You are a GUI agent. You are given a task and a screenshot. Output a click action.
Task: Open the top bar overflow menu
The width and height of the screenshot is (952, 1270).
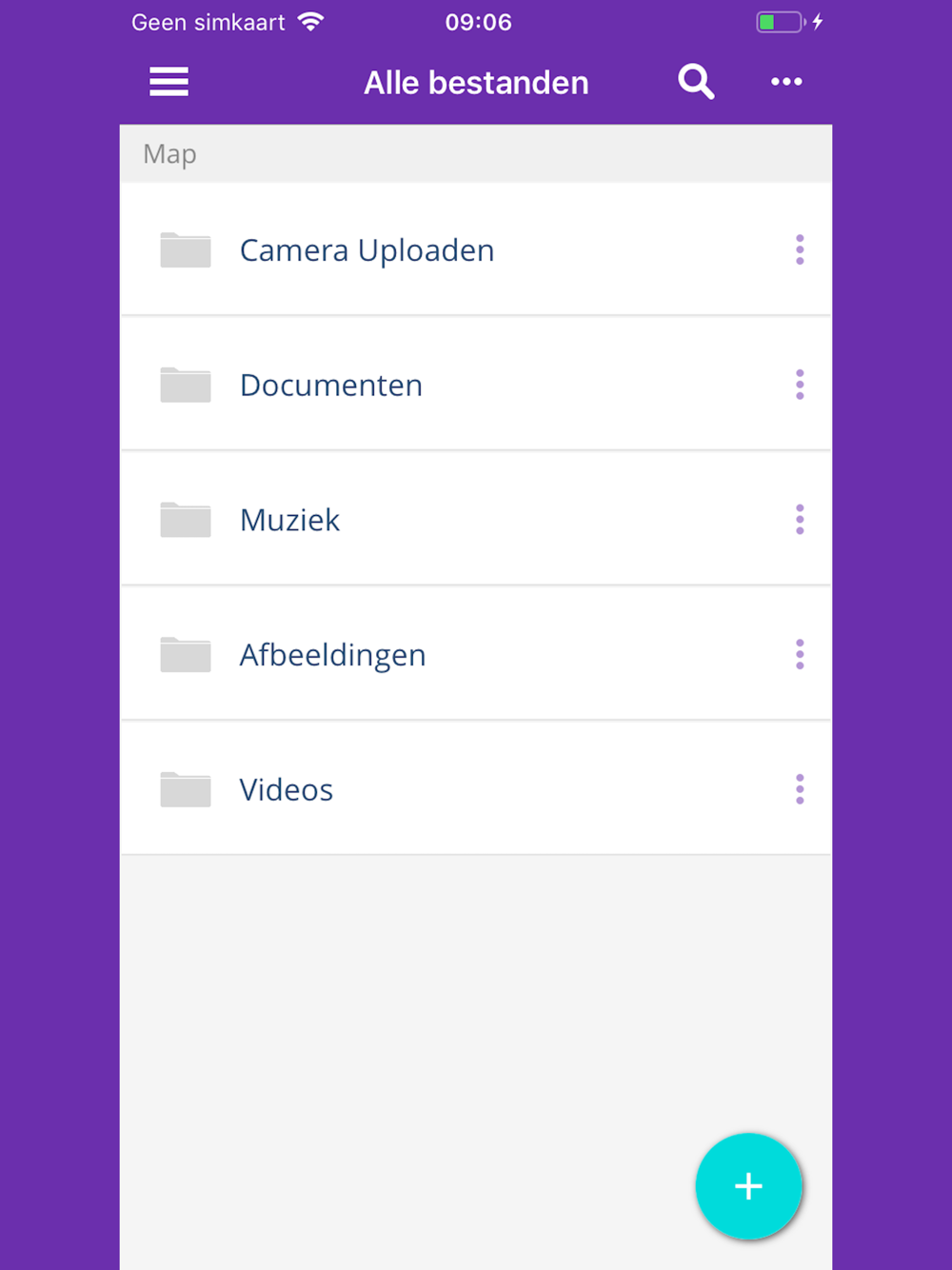tap(786, 82)
